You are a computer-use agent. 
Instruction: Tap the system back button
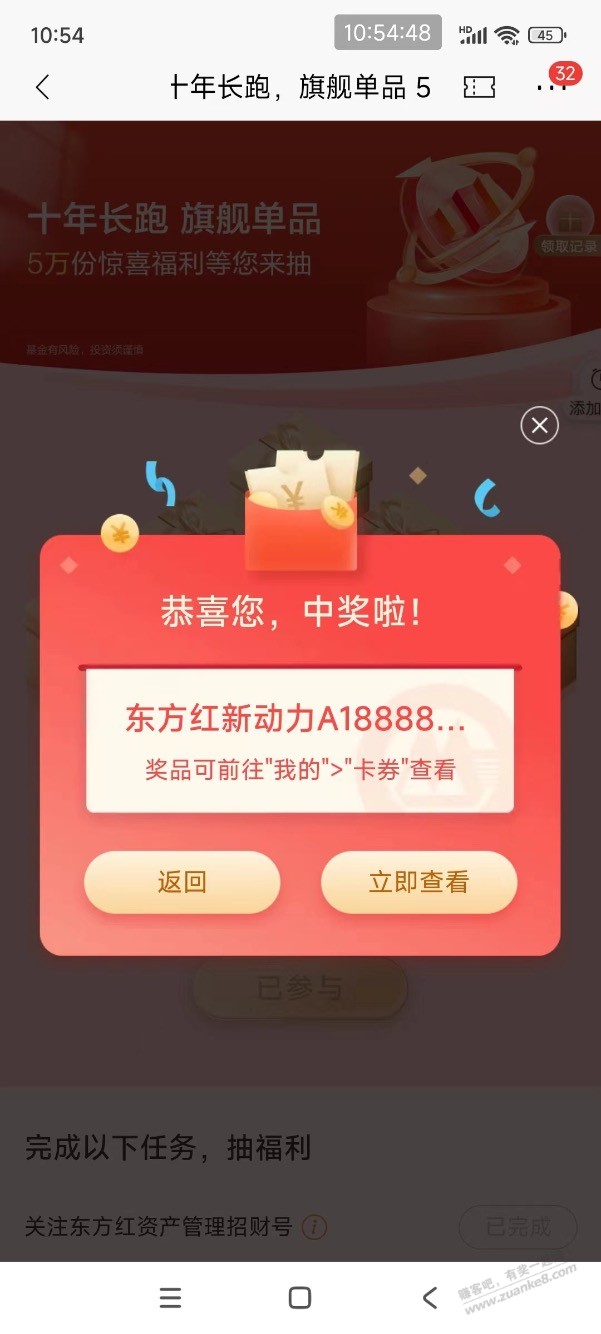[x=429, y=1298]
